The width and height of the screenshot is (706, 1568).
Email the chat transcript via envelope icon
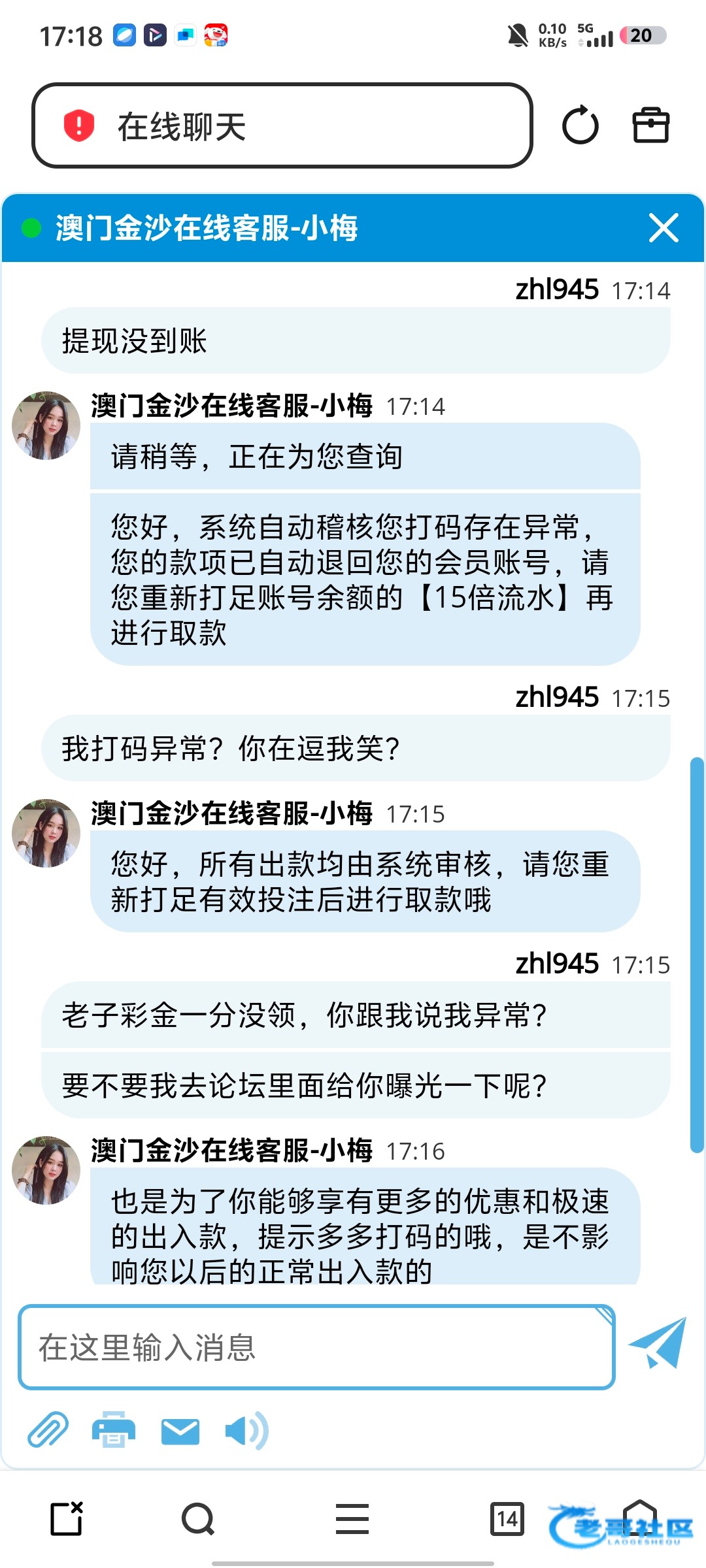[x=180, y=1431]
